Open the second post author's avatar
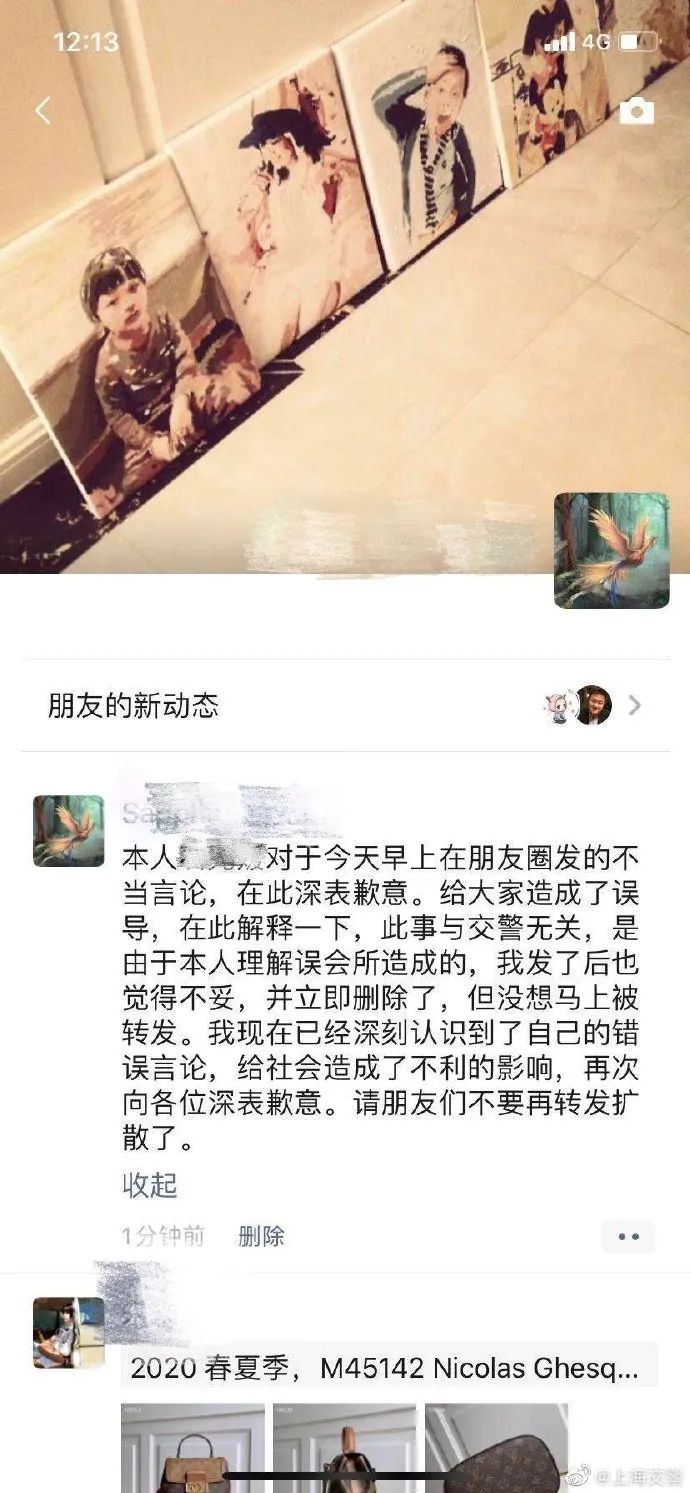Viewport: 690px width, 1493px height. pos(69,1332)
